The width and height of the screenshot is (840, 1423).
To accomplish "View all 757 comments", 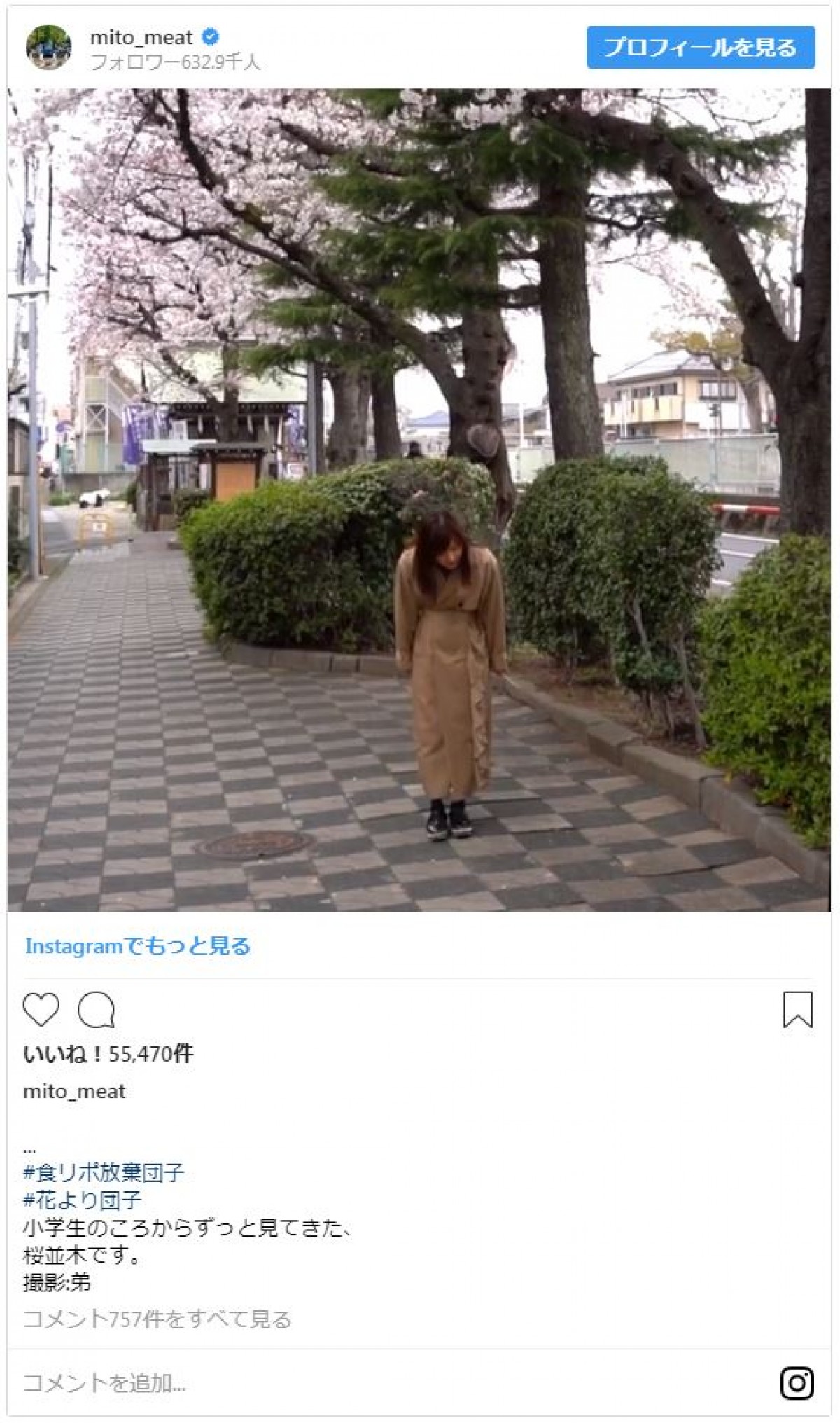I will (157, 1319).
